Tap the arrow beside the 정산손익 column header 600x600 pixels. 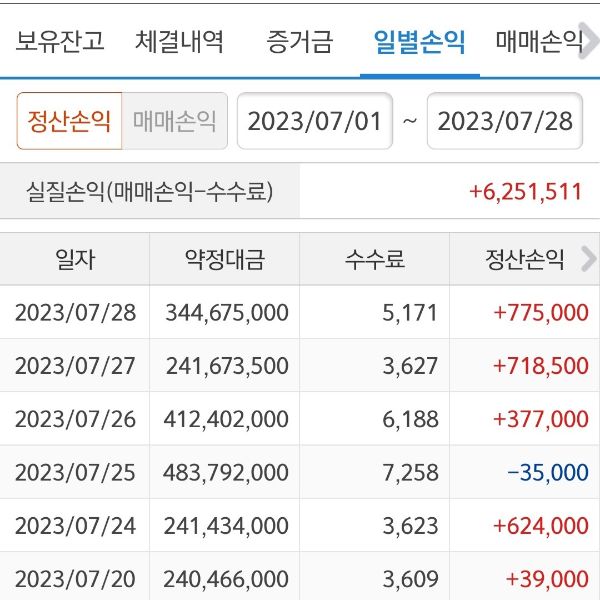(588, 258)
